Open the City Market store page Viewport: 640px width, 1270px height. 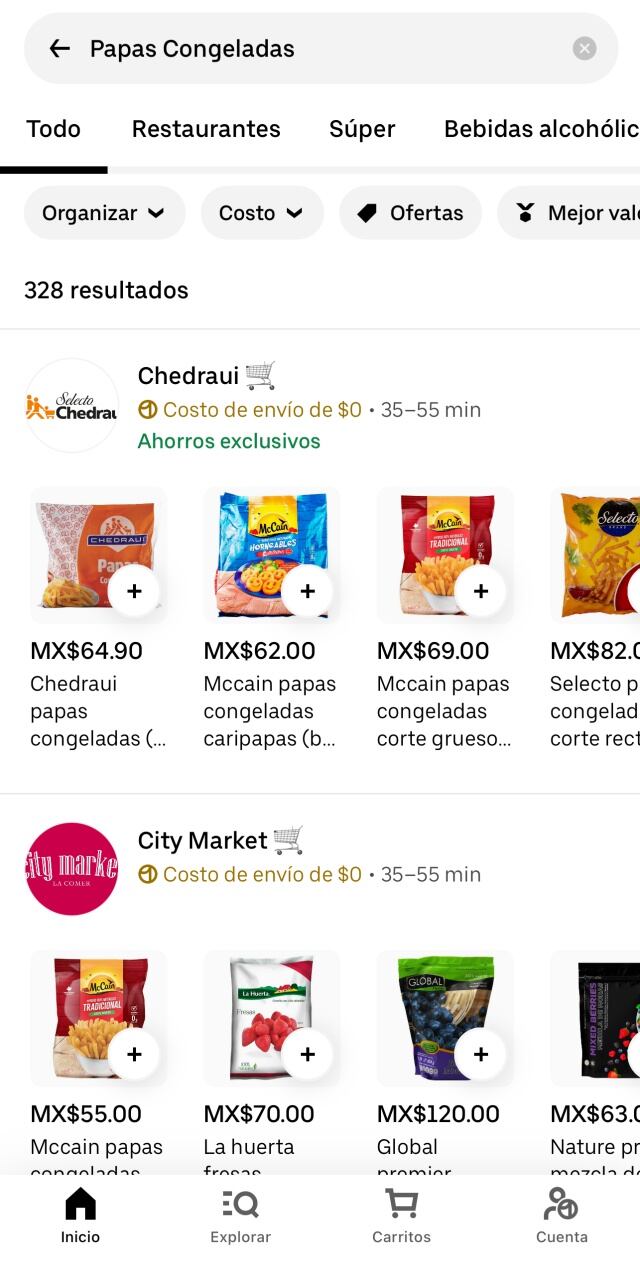tap(202, 840)
